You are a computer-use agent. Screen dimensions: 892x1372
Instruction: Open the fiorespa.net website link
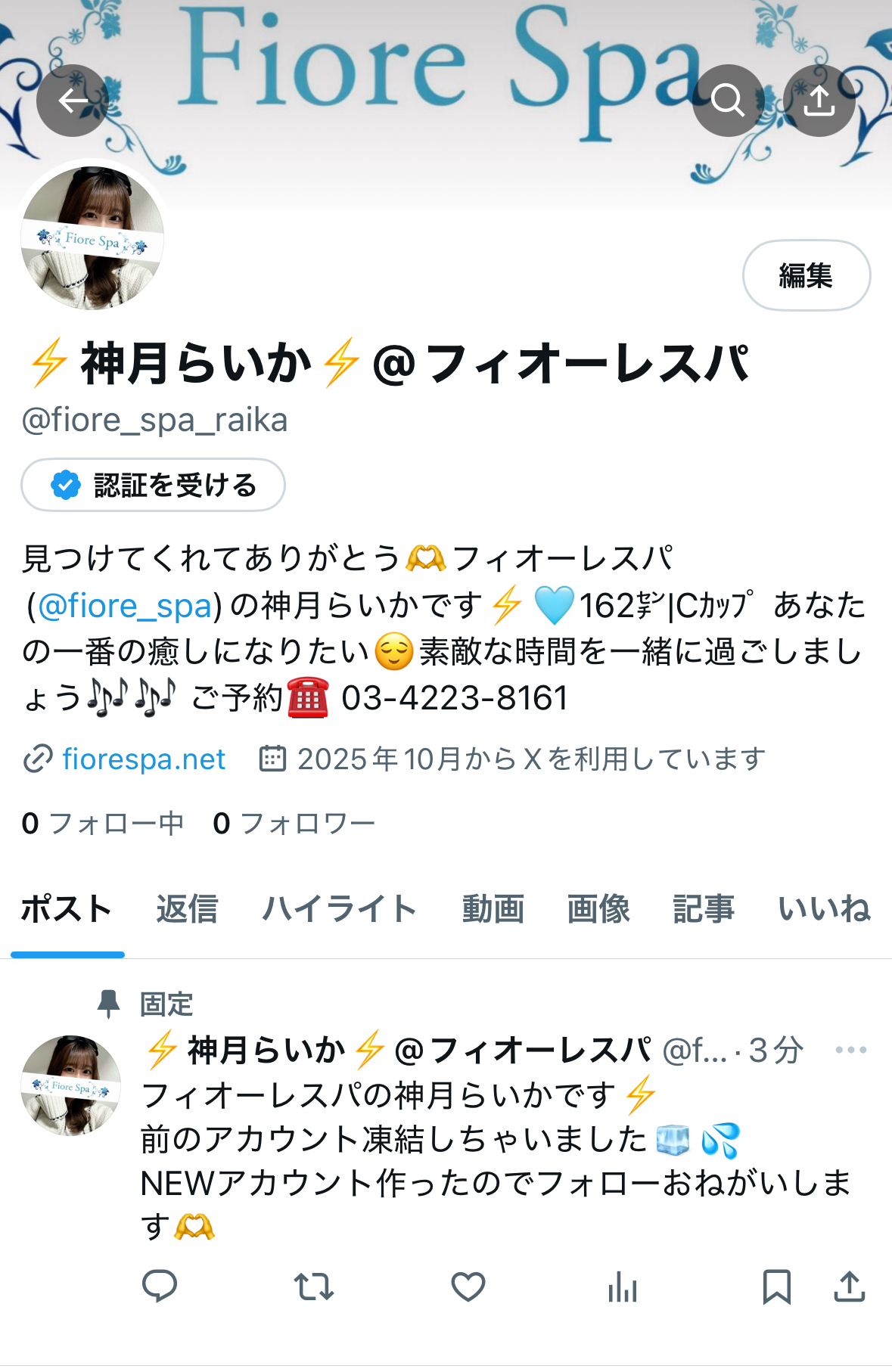pyautogui.click(x=143, y=759)
